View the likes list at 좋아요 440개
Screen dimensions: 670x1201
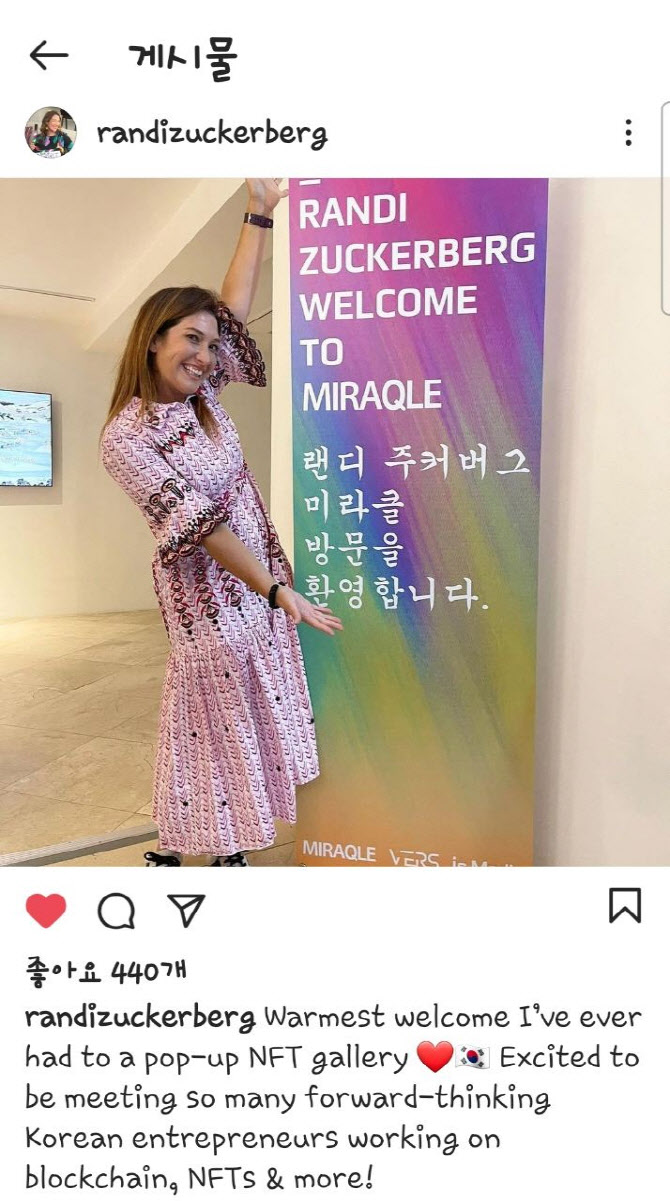click(105, 970)
